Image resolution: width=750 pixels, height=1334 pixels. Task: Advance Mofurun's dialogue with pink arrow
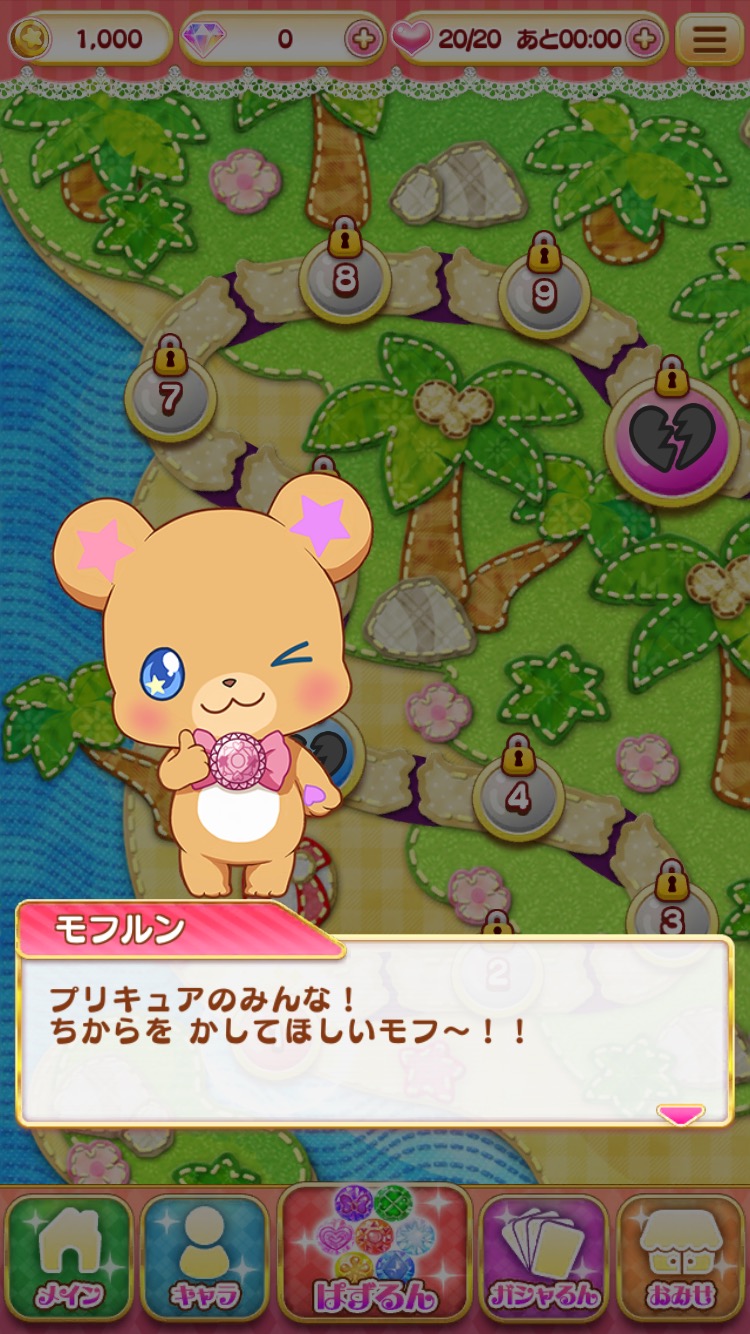pyautogui.click(x=680, y=1114)
